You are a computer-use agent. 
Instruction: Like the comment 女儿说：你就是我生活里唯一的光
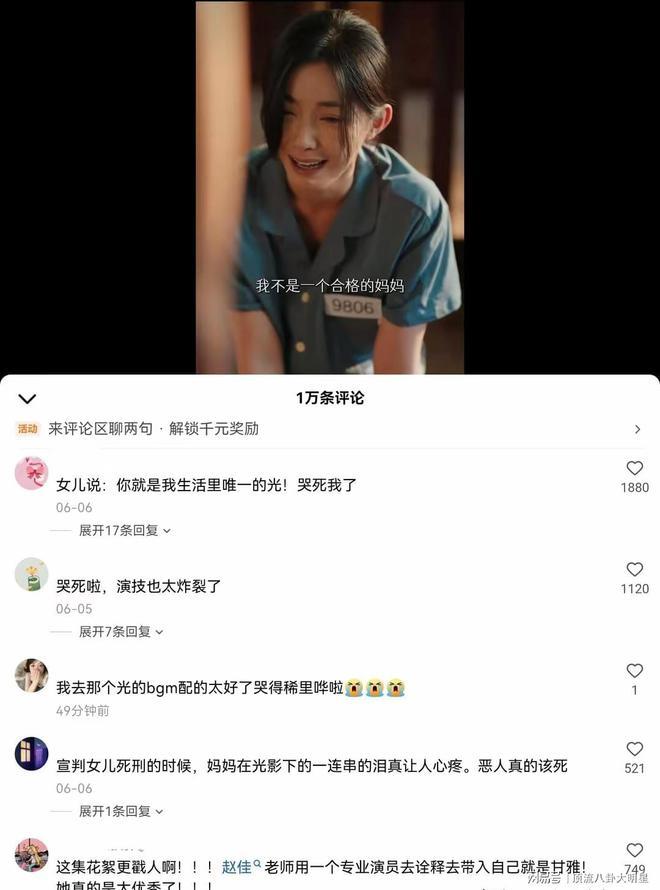coord(634,468)
